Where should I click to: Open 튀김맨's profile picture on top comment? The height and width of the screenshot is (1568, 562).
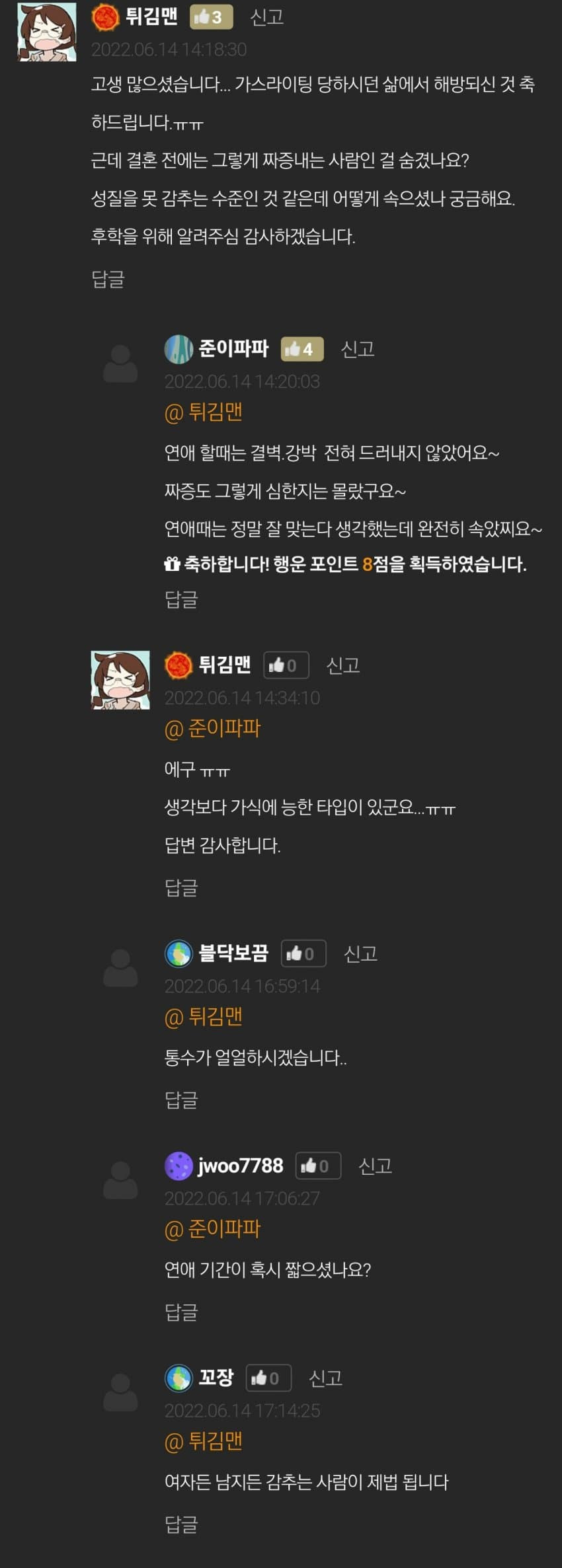click(46, 31)
